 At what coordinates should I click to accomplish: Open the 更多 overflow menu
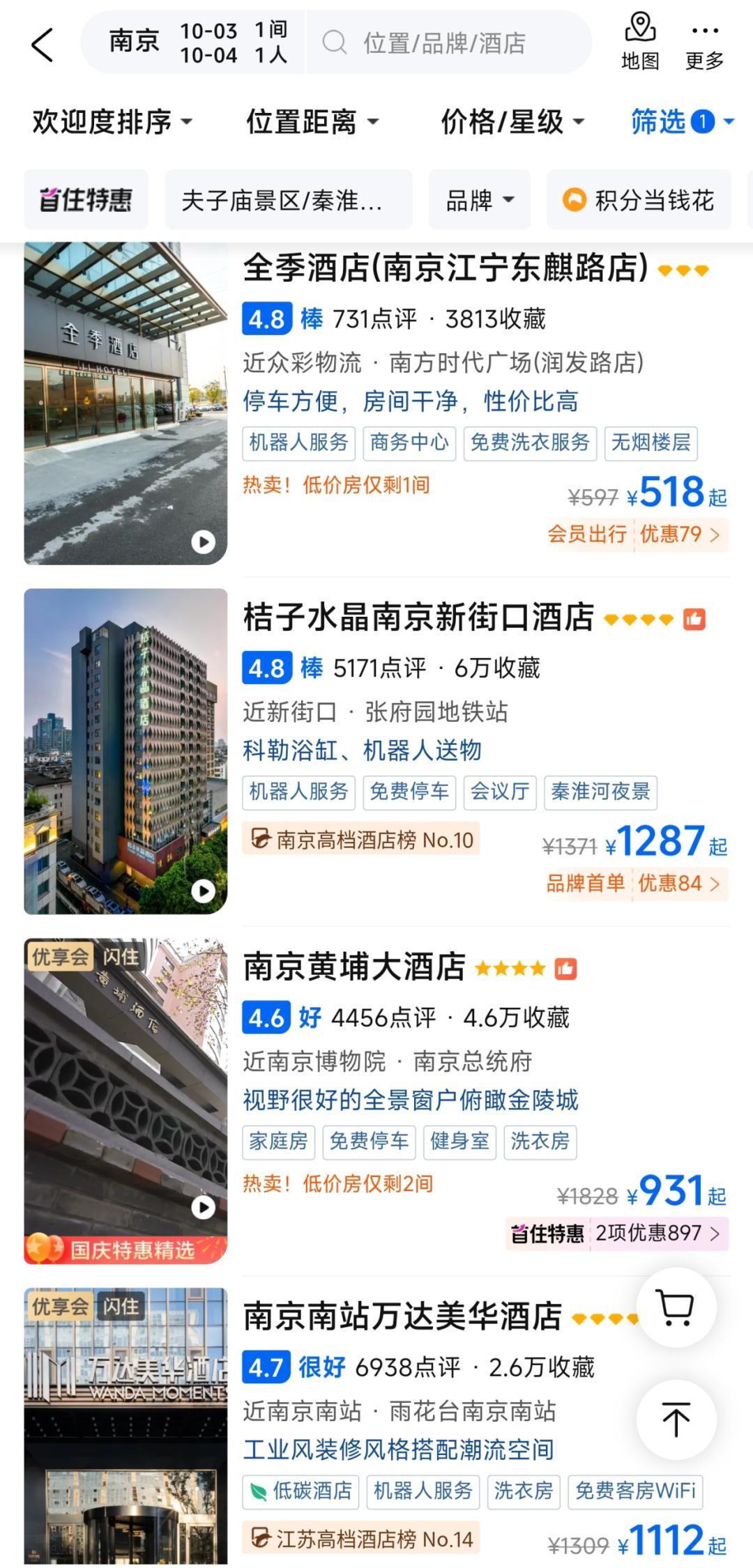(704, 43)
